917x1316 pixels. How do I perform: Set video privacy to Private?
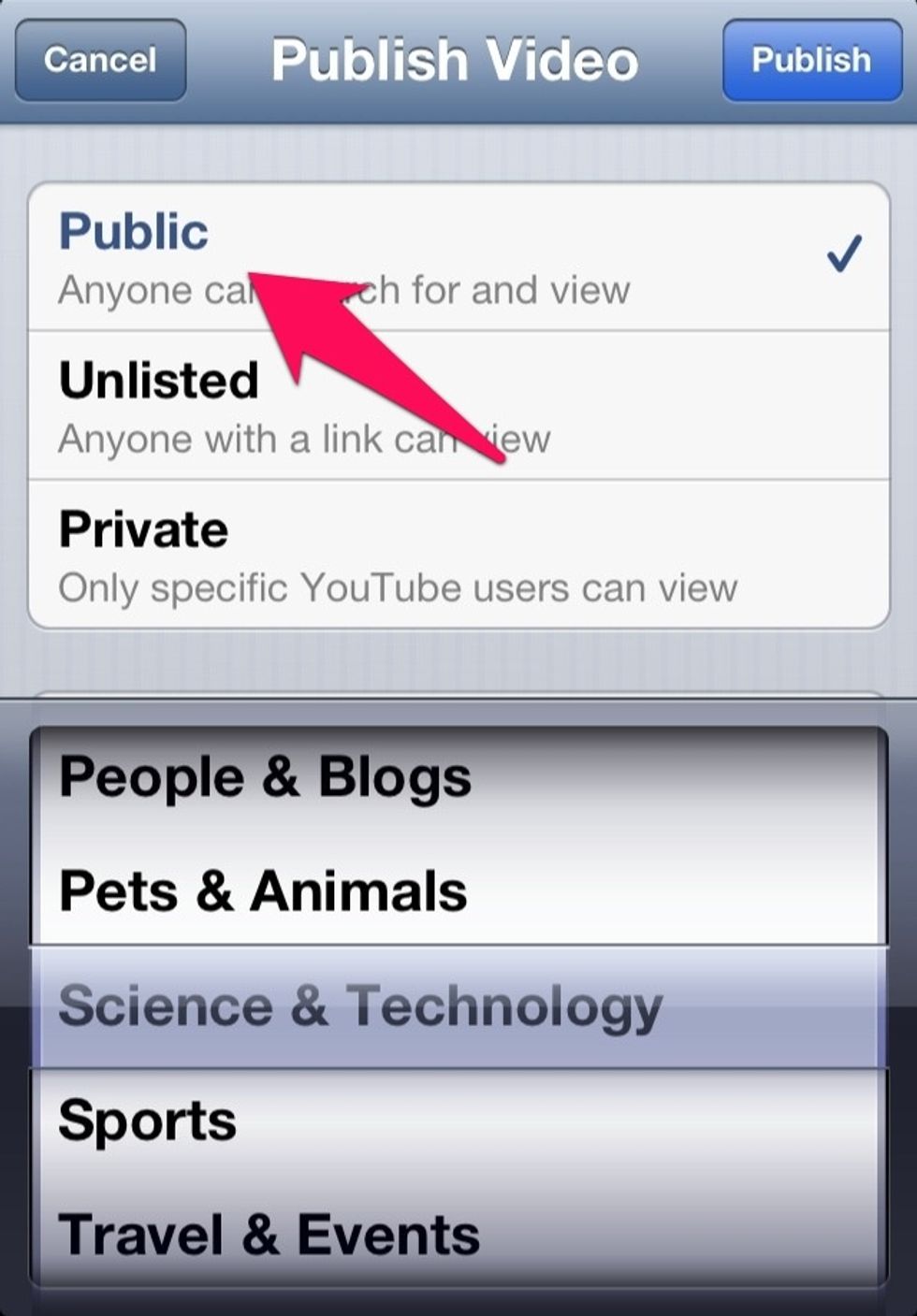(458, 555)
